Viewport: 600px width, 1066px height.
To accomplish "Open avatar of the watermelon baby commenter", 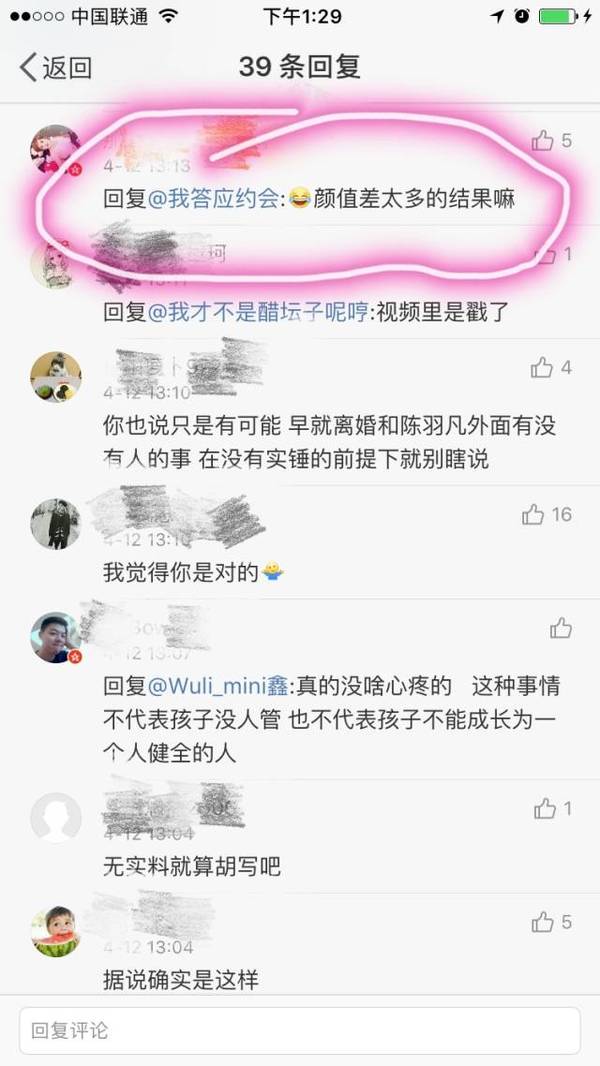I will pyautogui.click(x=55, y=931).
